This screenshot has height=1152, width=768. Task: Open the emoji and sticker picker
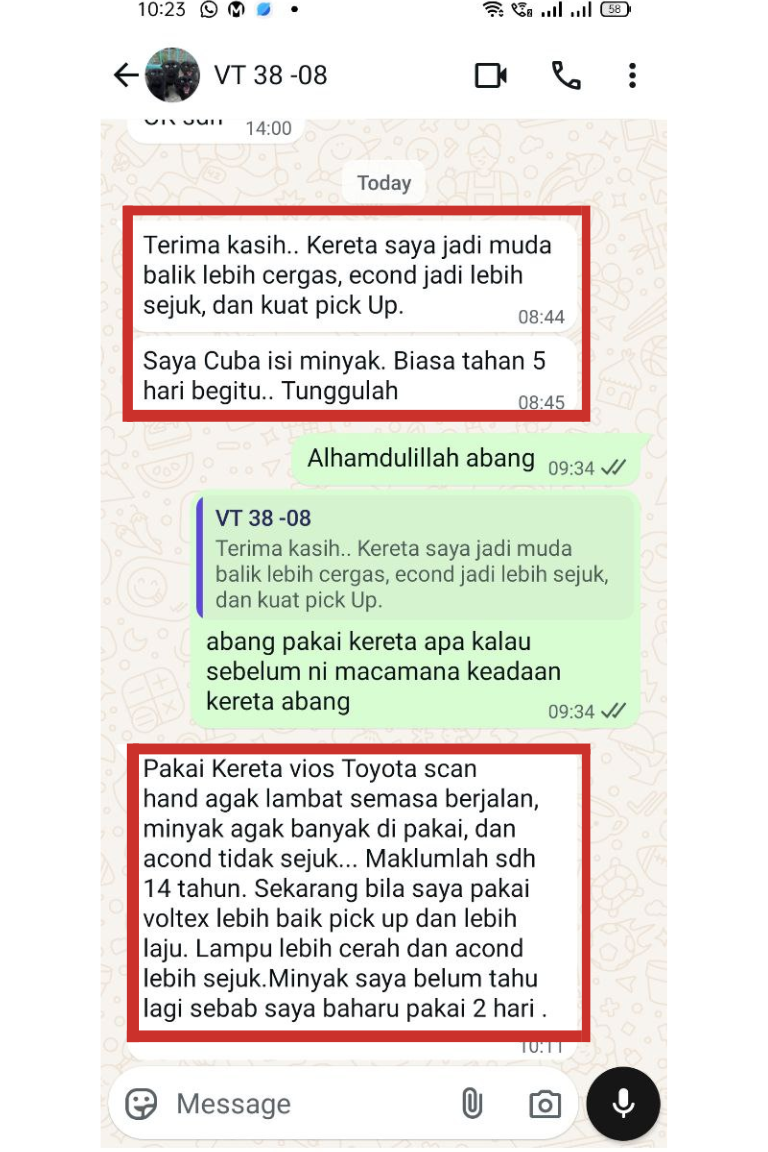[142, 1104]
